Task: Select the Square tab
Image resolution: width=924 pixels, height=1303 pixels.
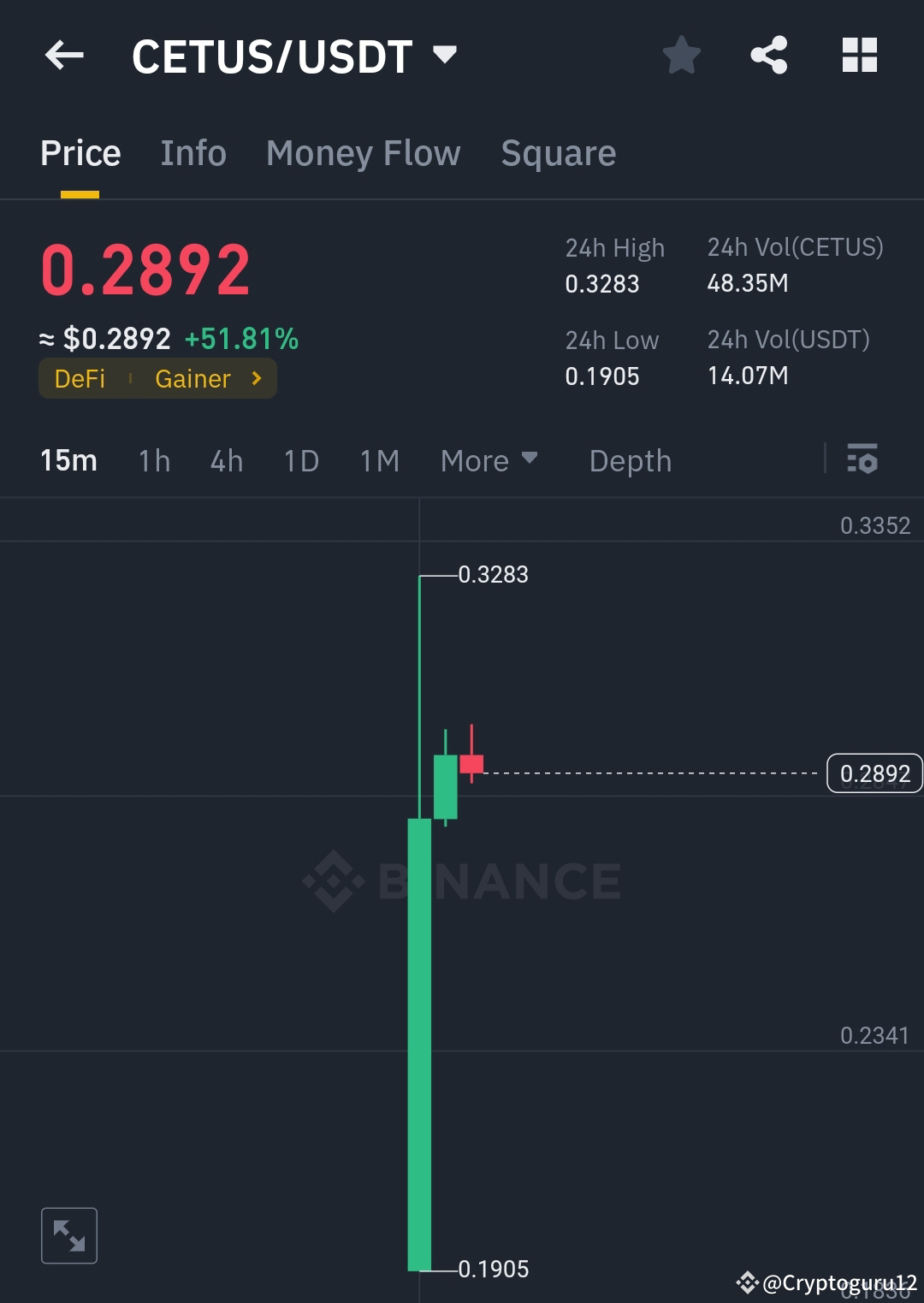Action: (x=558, y=153)
